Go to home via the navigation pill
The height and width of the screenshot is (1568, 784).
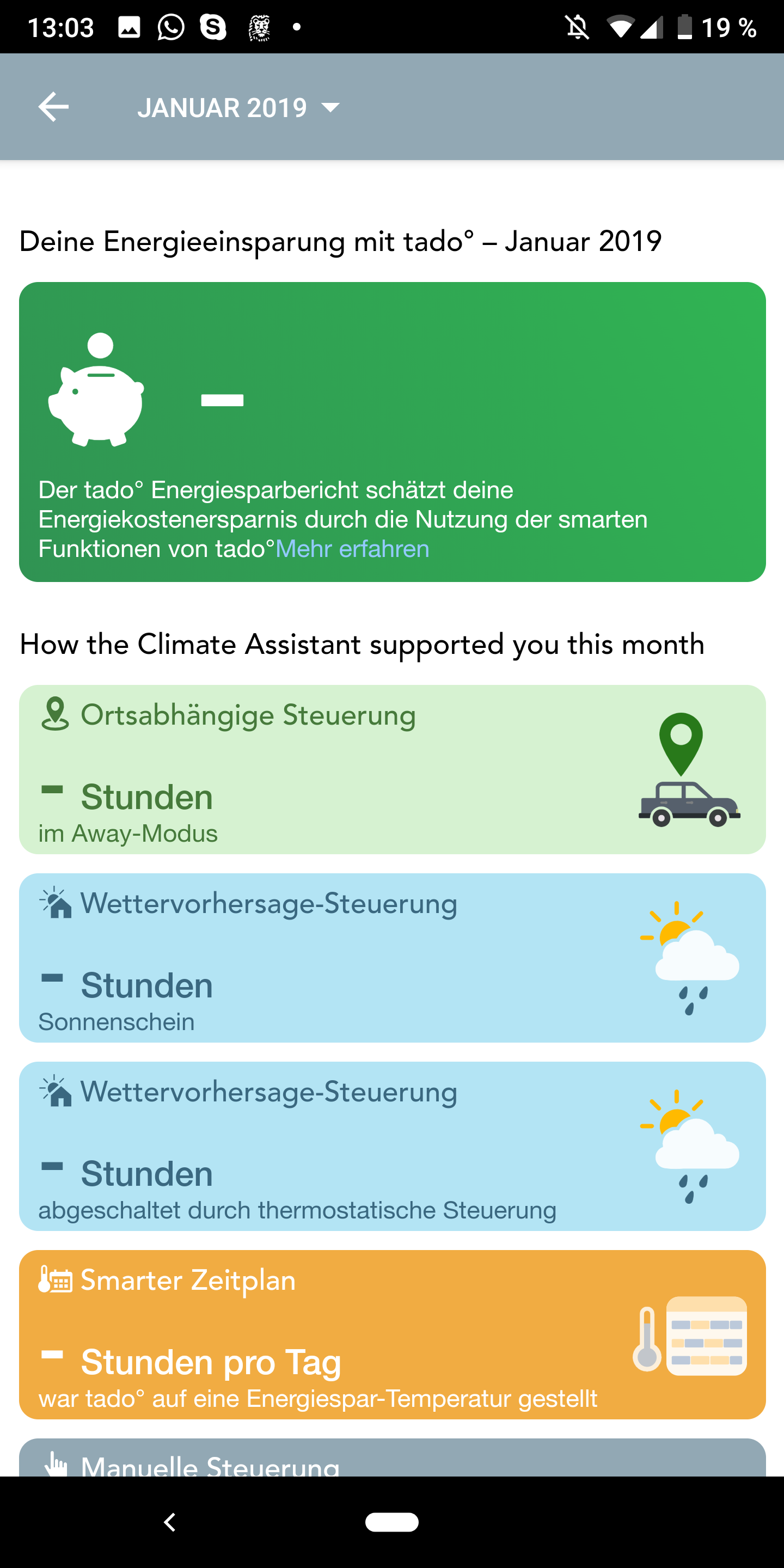391,1522
